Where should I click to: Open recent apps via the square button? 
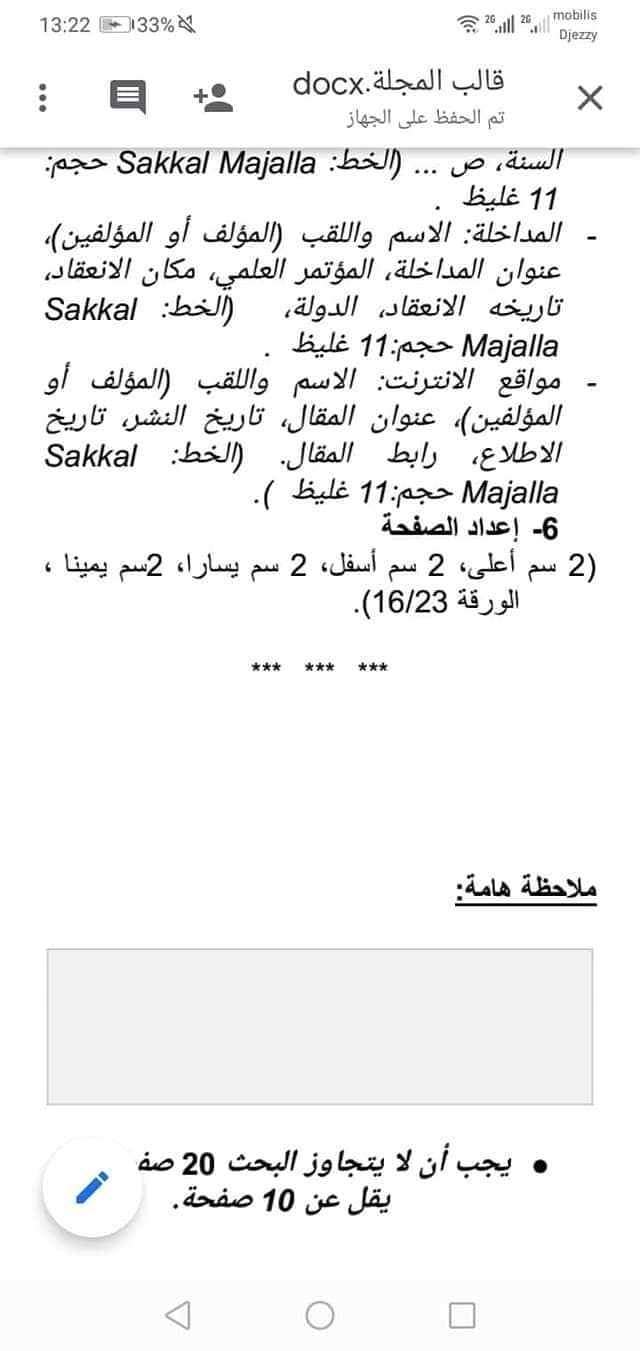462,1315
